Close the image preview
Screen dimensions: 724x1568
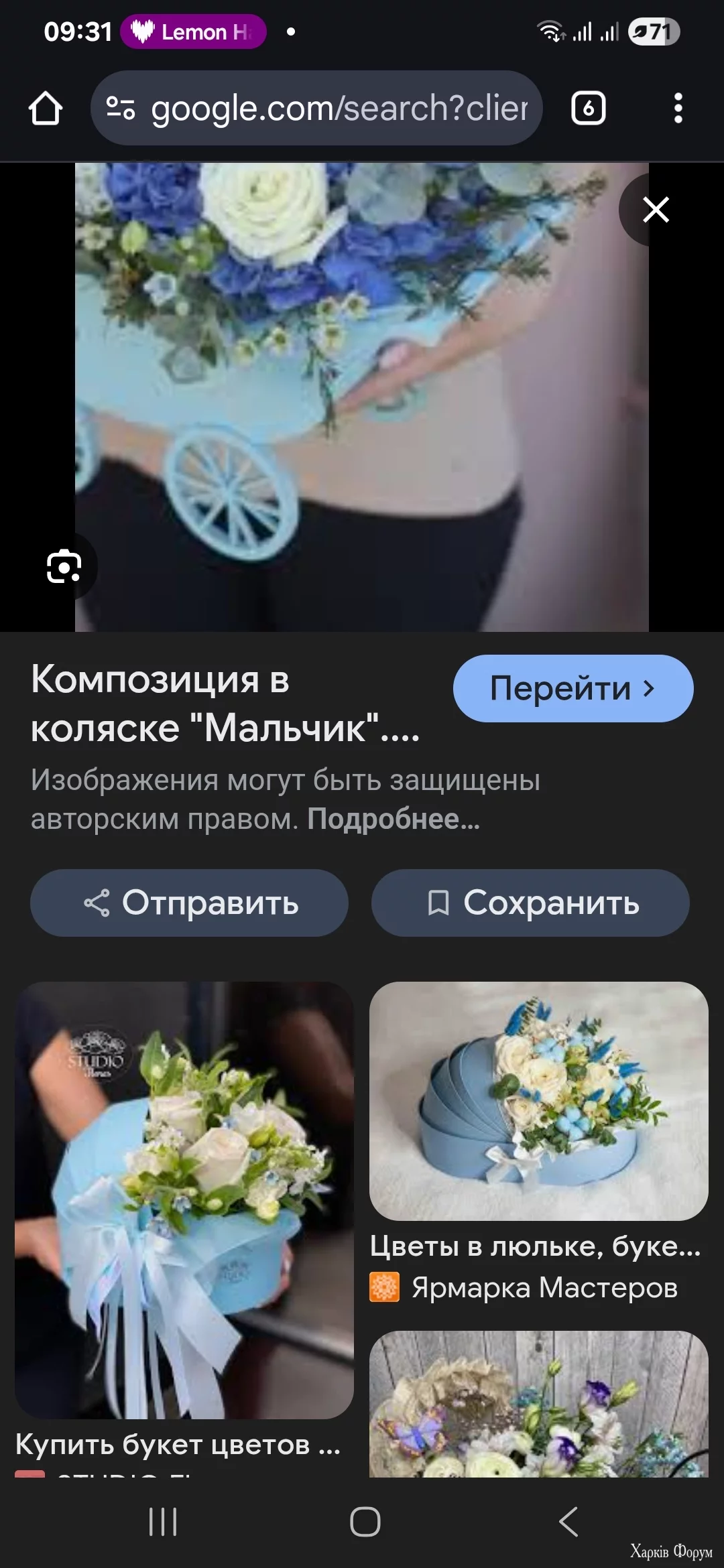coord(655,210)
